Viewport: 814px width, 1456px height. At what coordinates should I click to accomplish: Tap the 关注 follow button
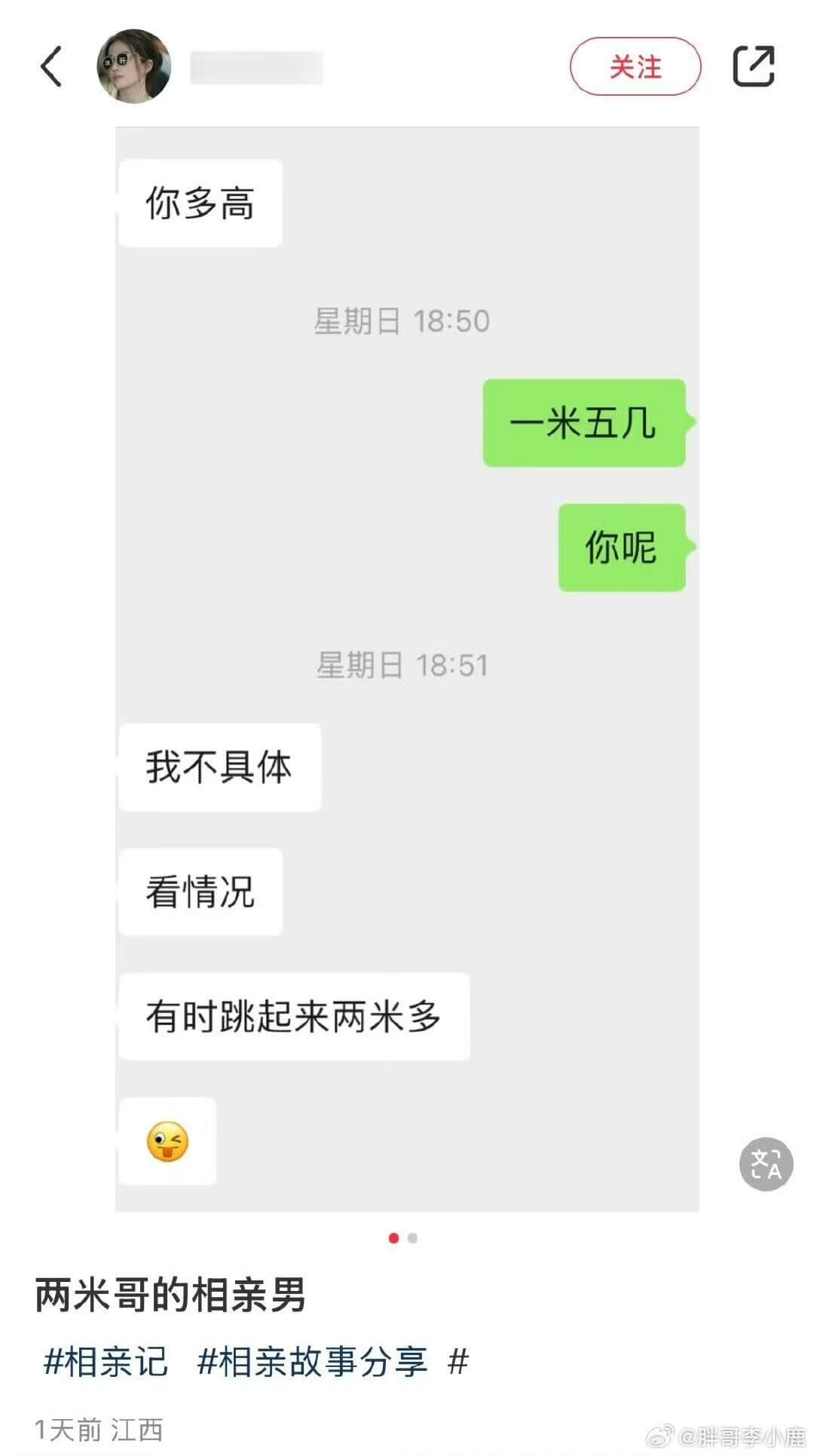click(635, 68)
